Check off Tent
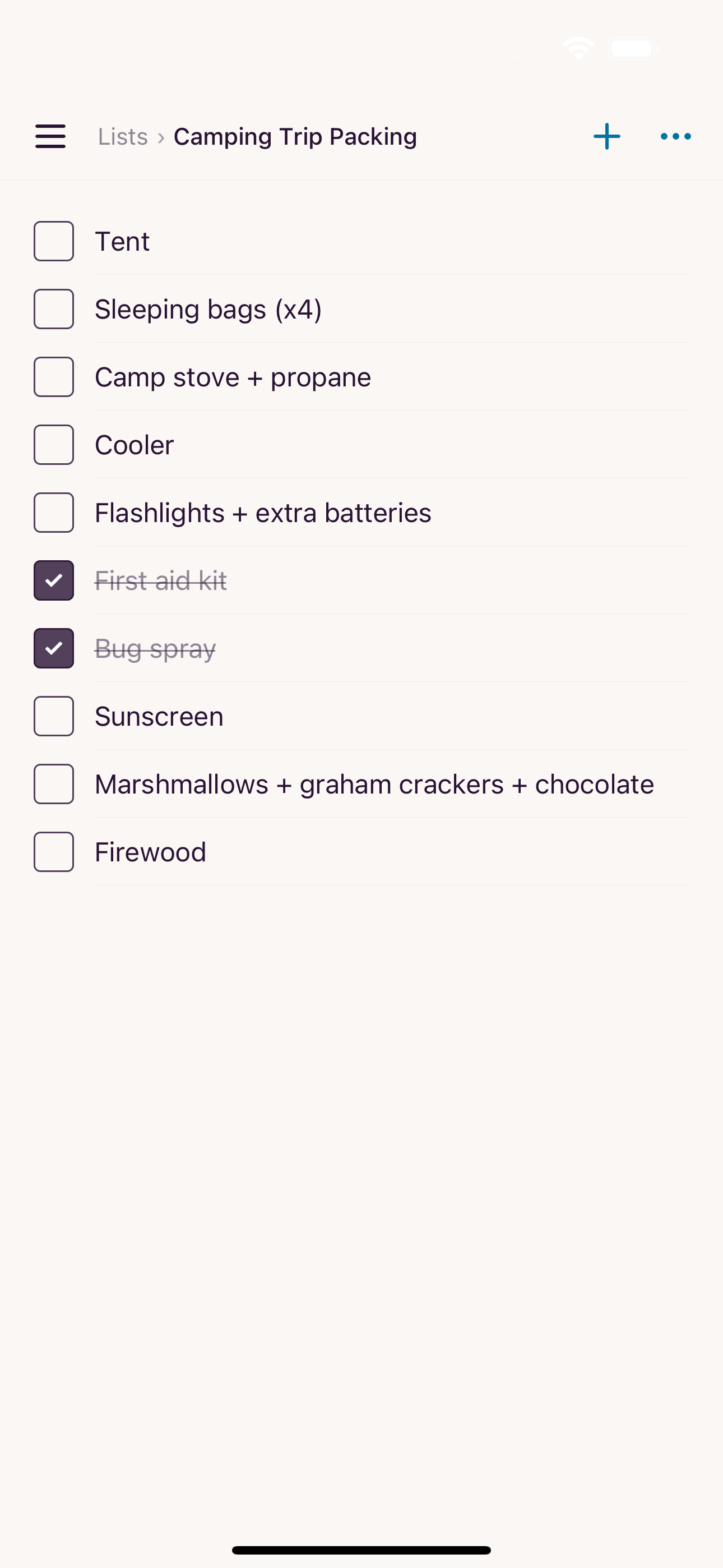The width and height of the screenshot is (723, 1568). [54, 241]
